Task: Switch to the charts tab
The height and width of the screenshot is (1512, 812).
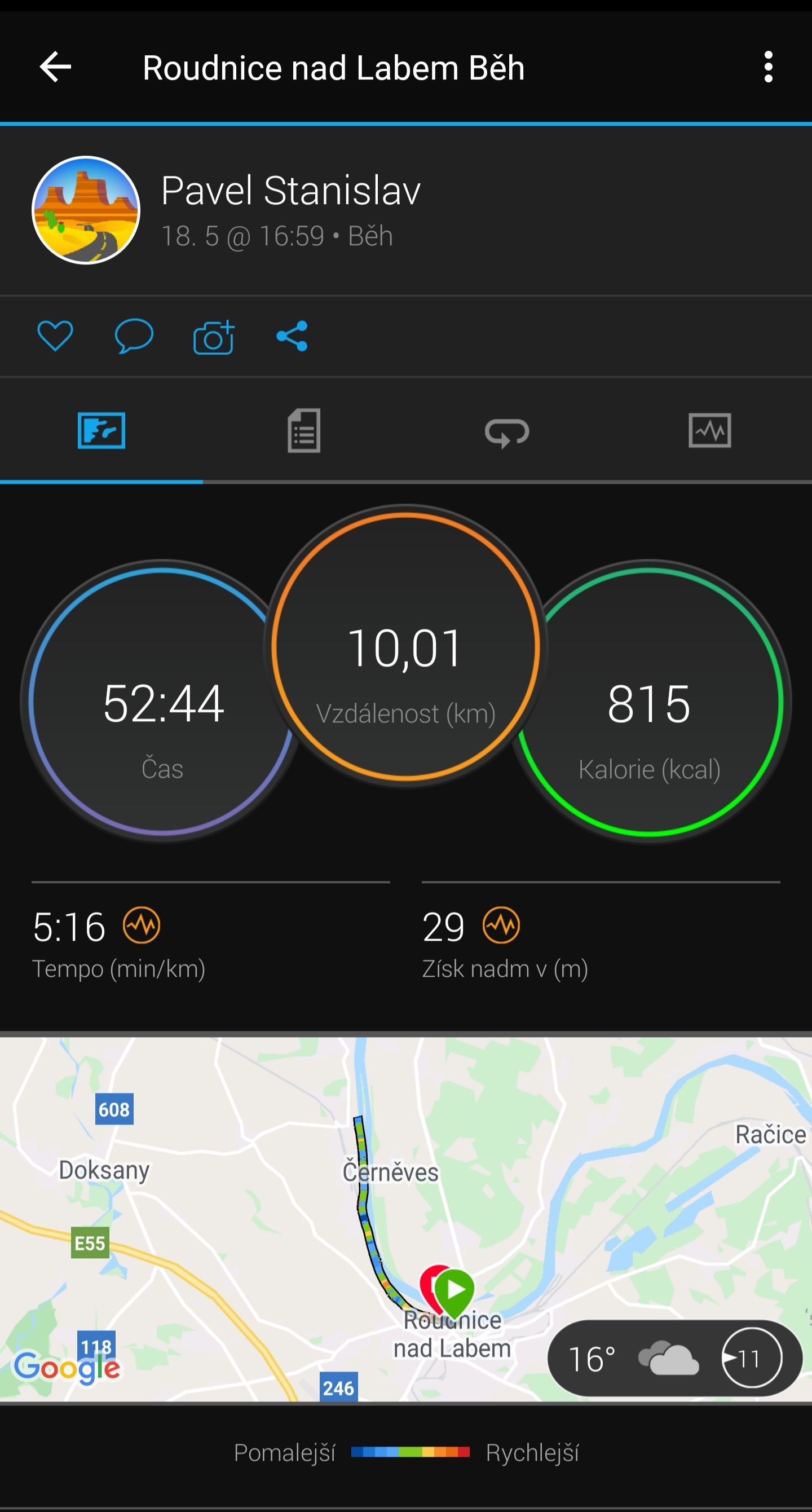Action: click(710, 430)
